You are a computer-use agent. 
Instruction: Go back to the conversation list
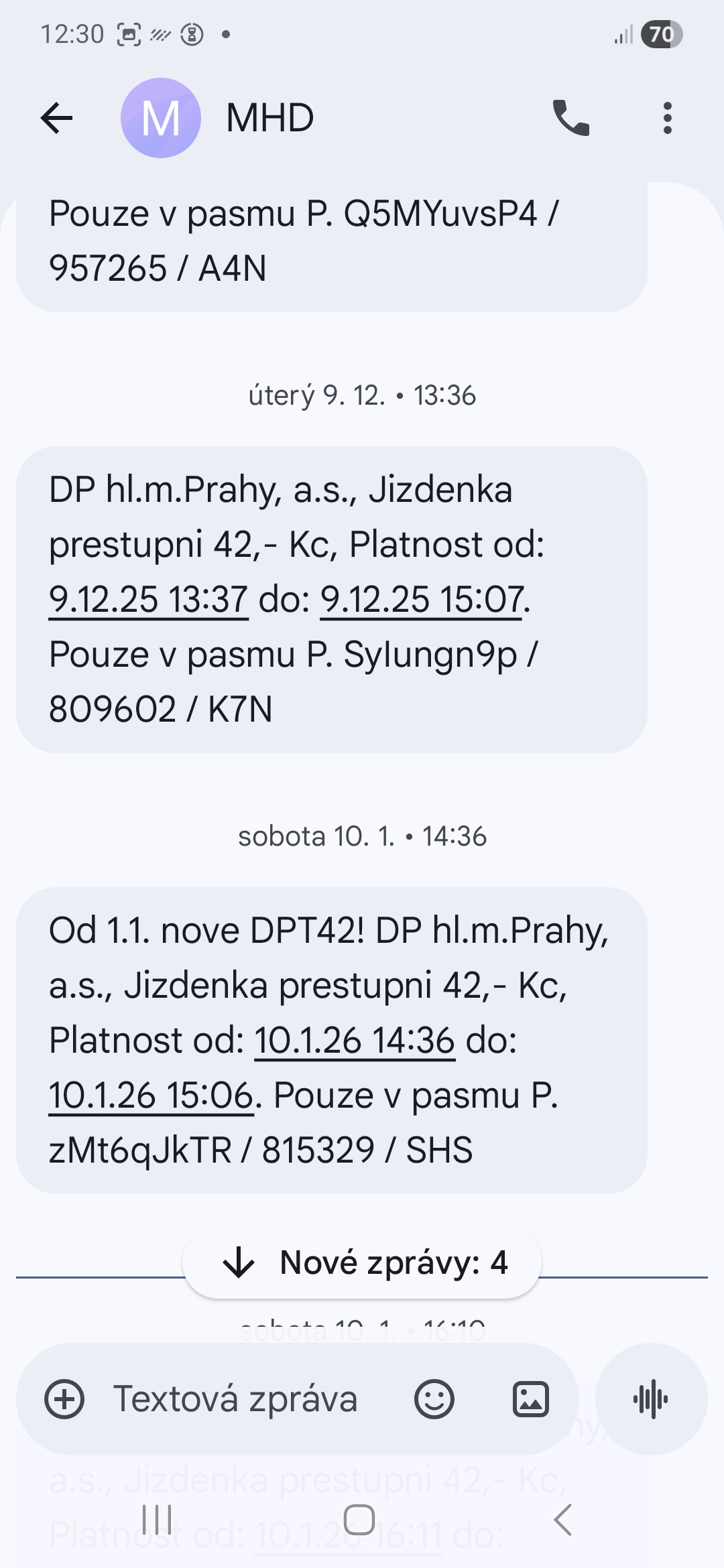point(56,119)
